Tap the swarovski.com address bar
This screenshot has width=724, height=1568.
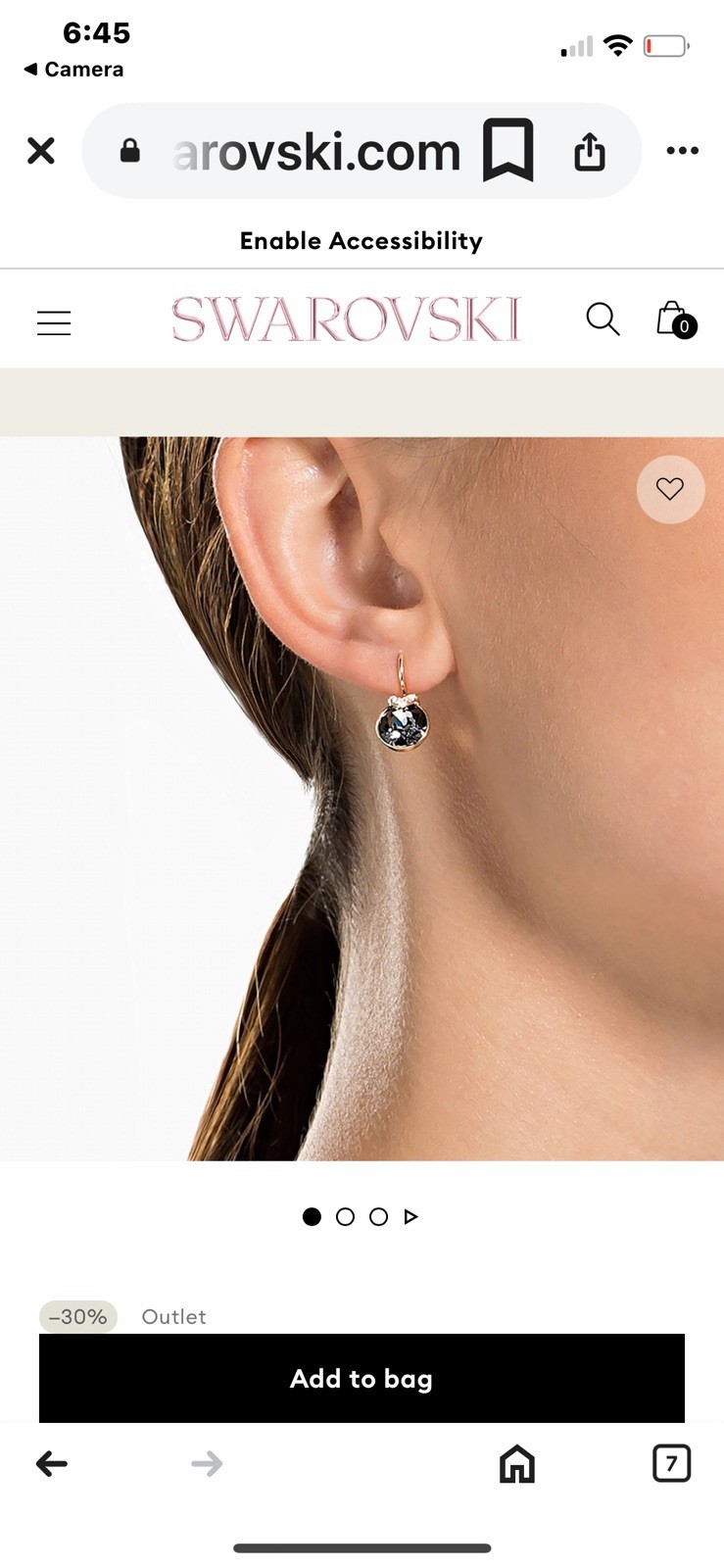[x=314, y=152]
